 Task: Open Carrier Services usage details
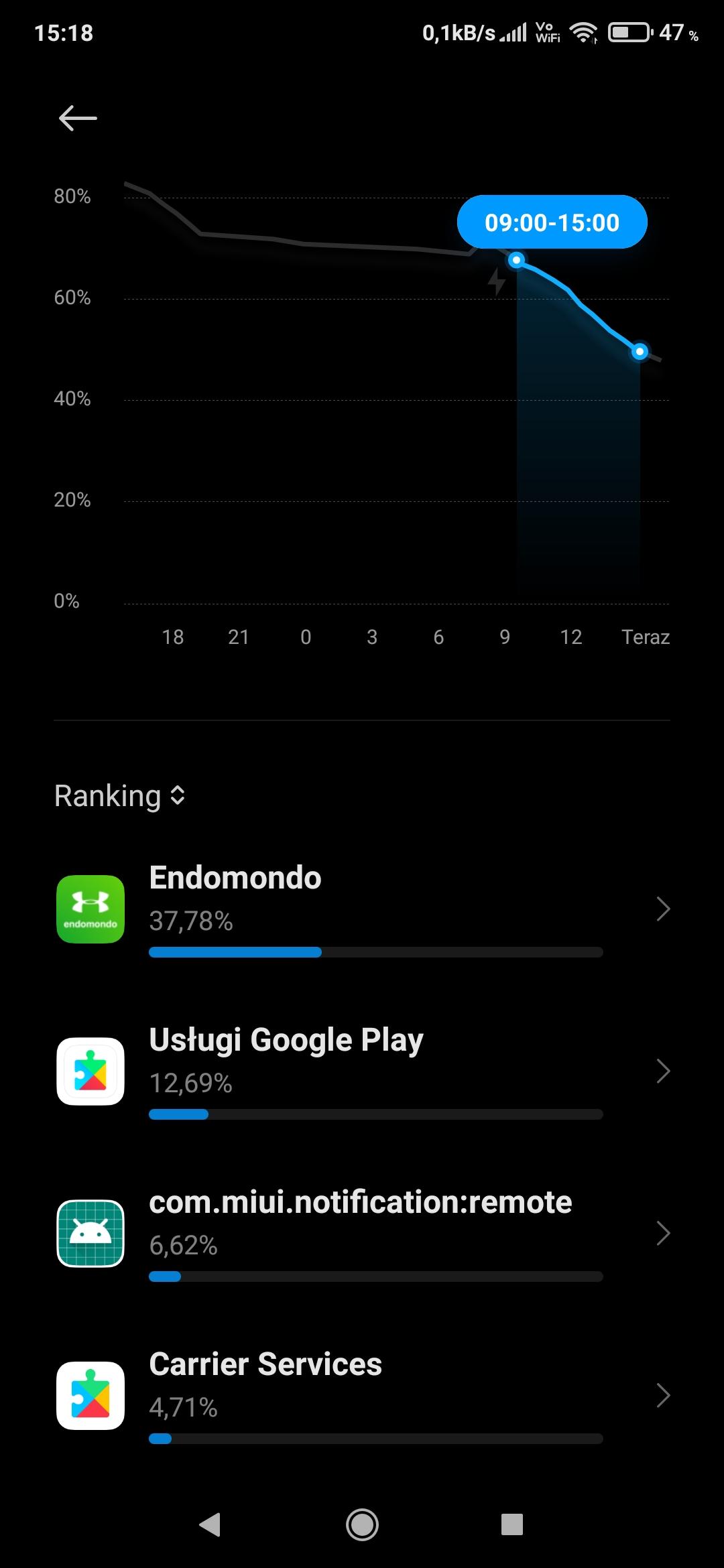point(362,1396)
